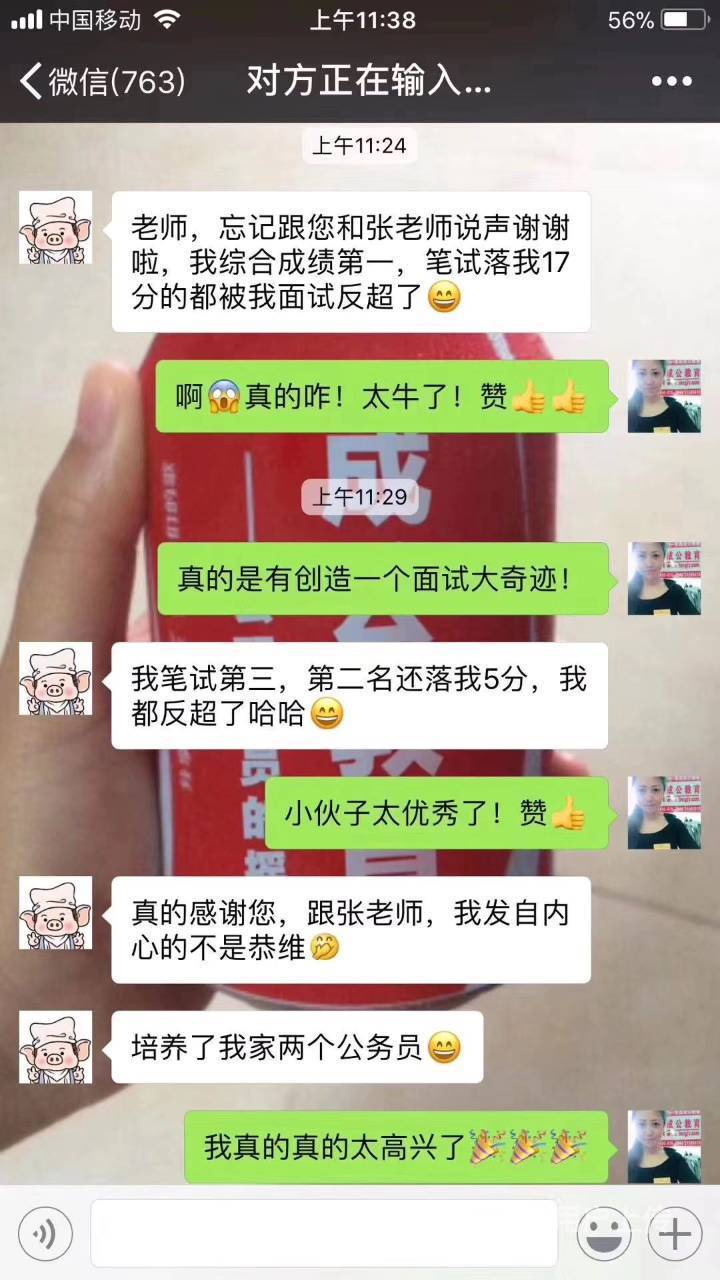Image resolution: width=720 pixels, height=1280 pixels.
Task: Tap the voice input icon
Action: click(x=45, y=1234)
